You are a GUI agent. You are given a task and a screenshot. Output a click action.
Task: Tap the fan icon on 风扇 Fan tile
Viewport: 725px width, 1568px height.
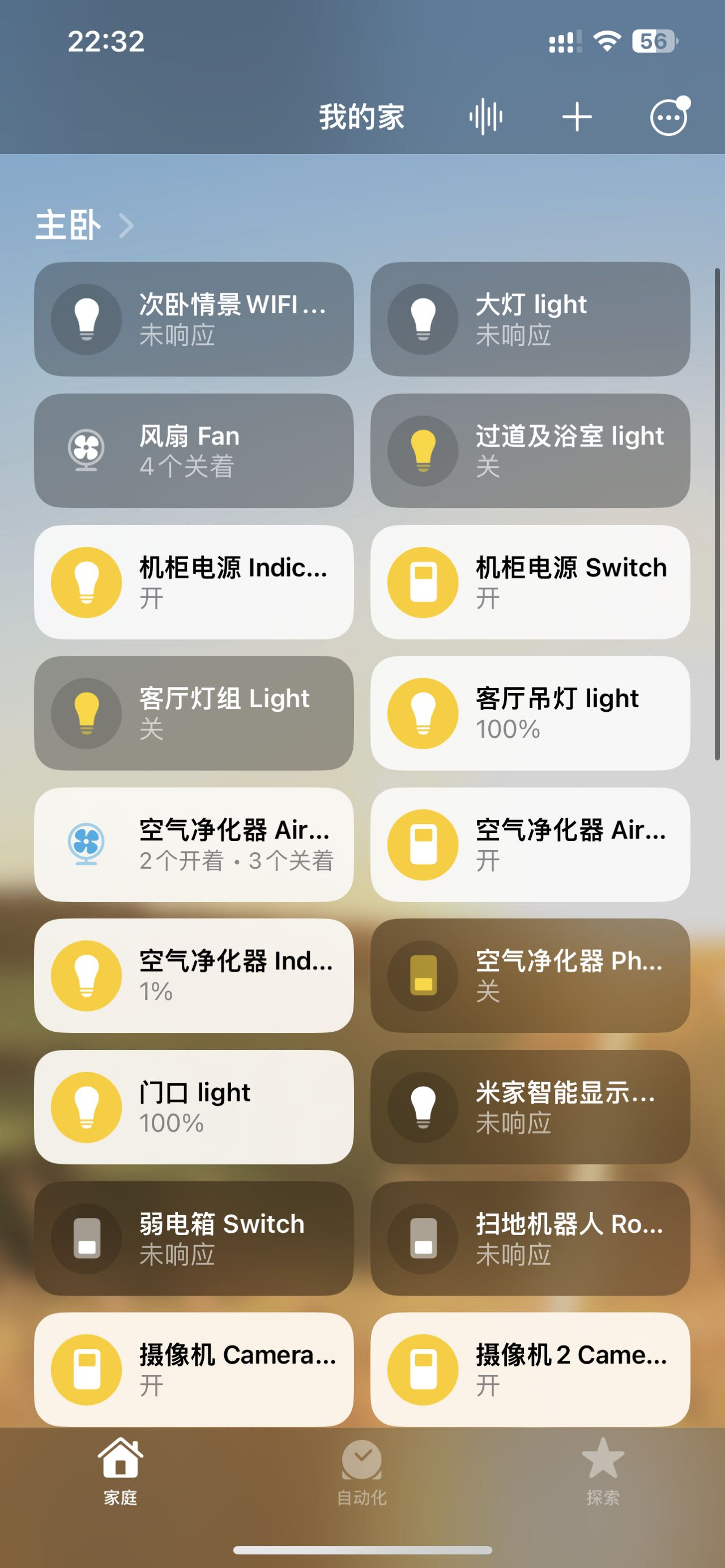click(87, 451)
